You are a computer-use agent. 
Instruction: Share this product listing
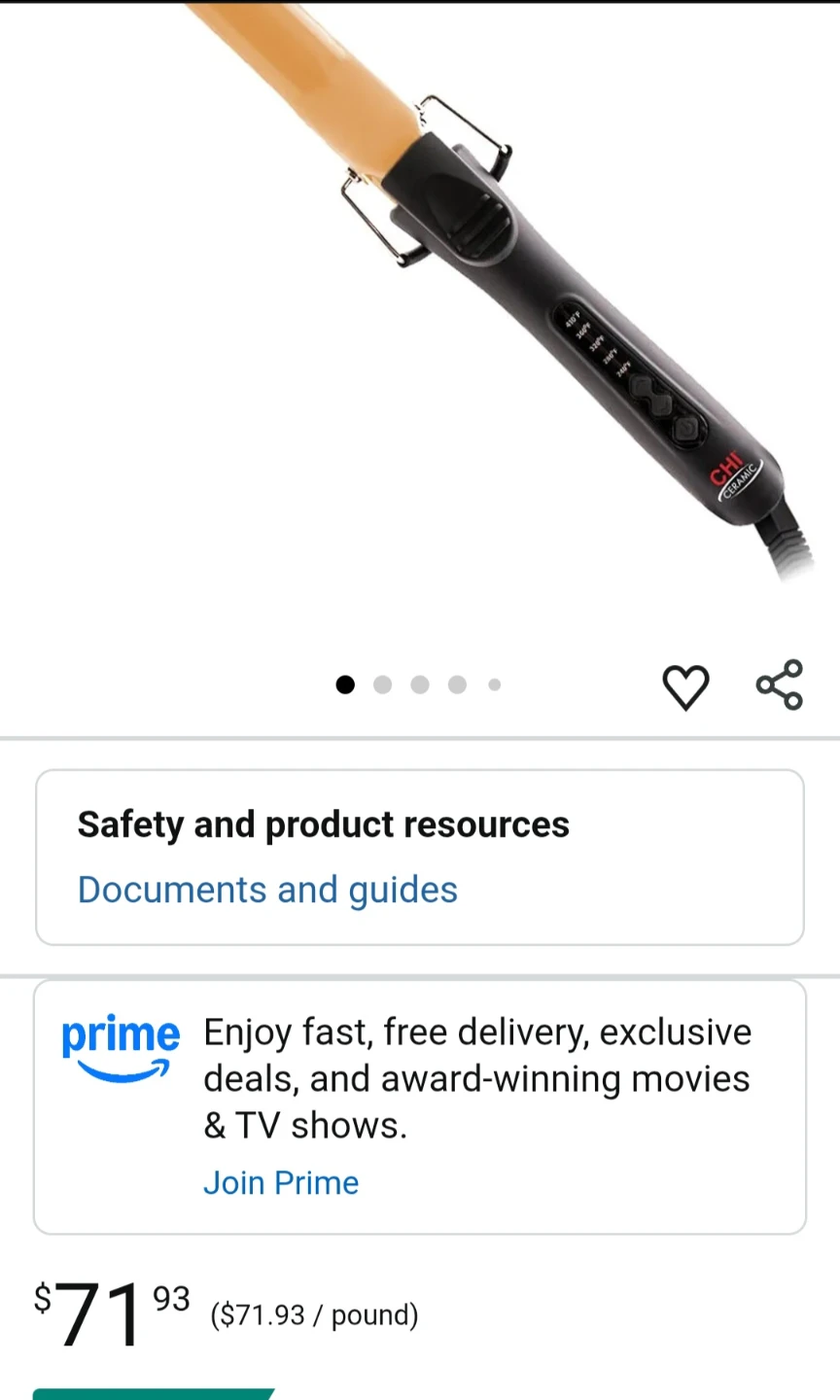[x=779, y=684]
